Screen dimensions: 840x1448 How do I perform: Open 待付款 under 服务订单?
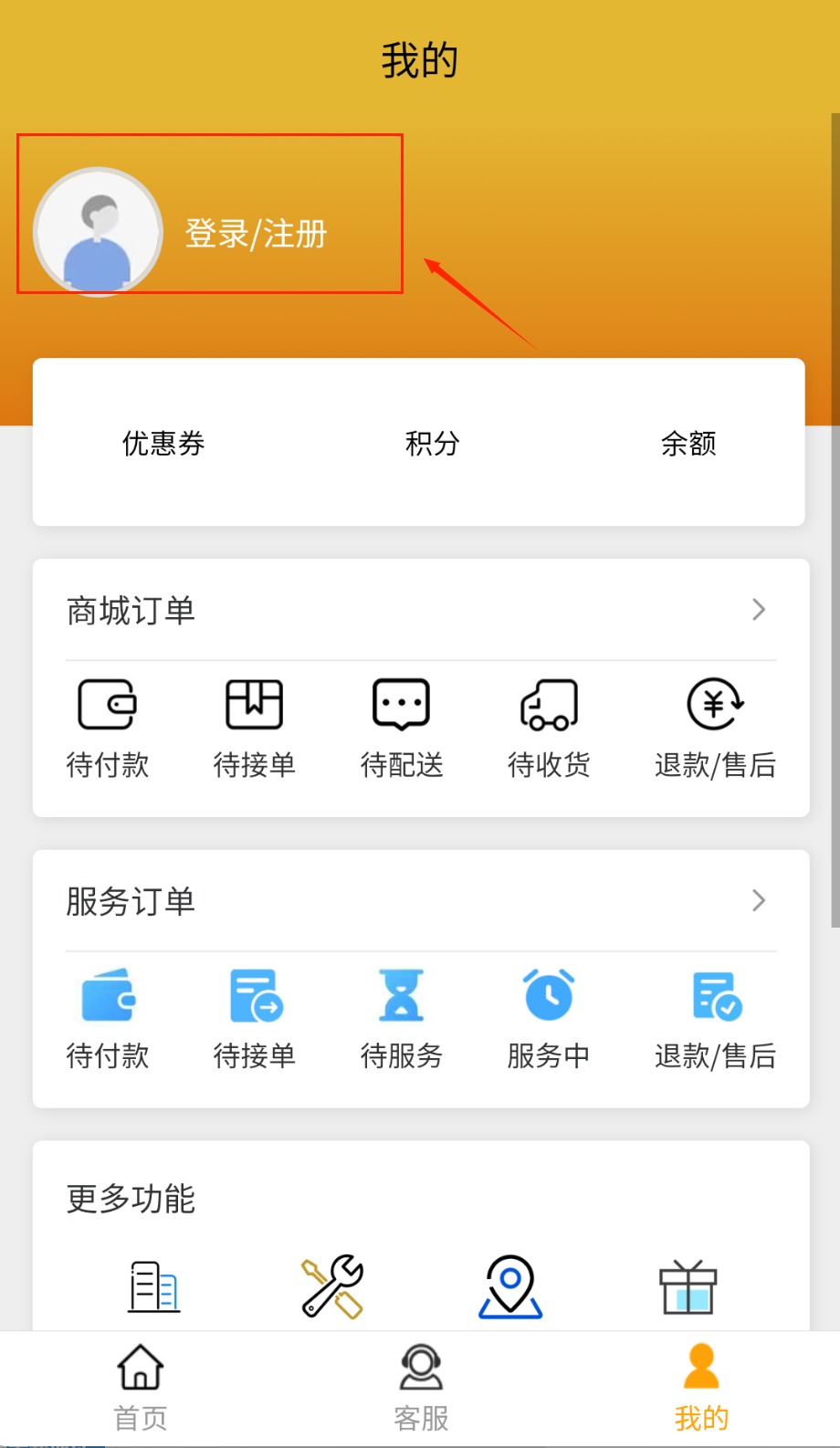pyautogui.click(x=108, y=1018)
